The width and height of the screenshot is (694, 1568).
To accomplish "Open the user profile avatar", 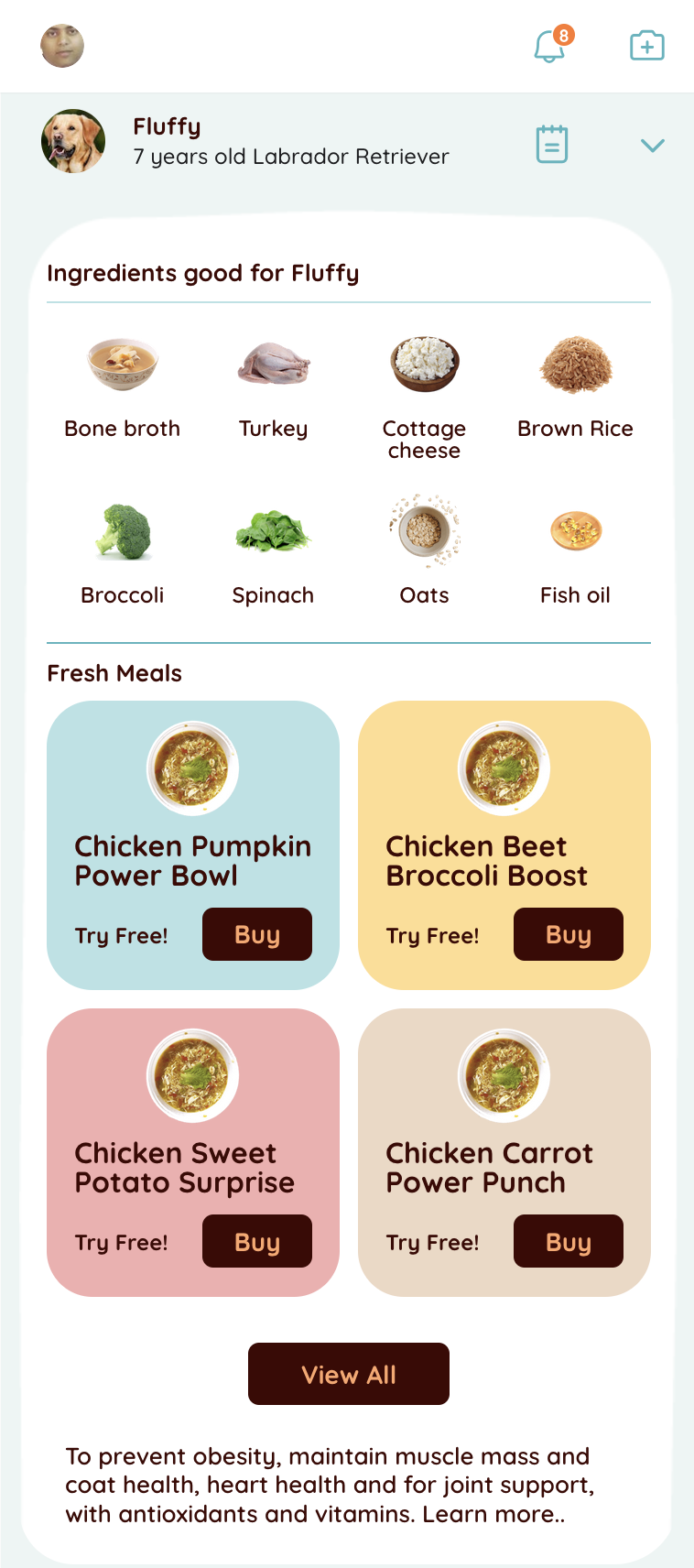I will click(62, 46).
